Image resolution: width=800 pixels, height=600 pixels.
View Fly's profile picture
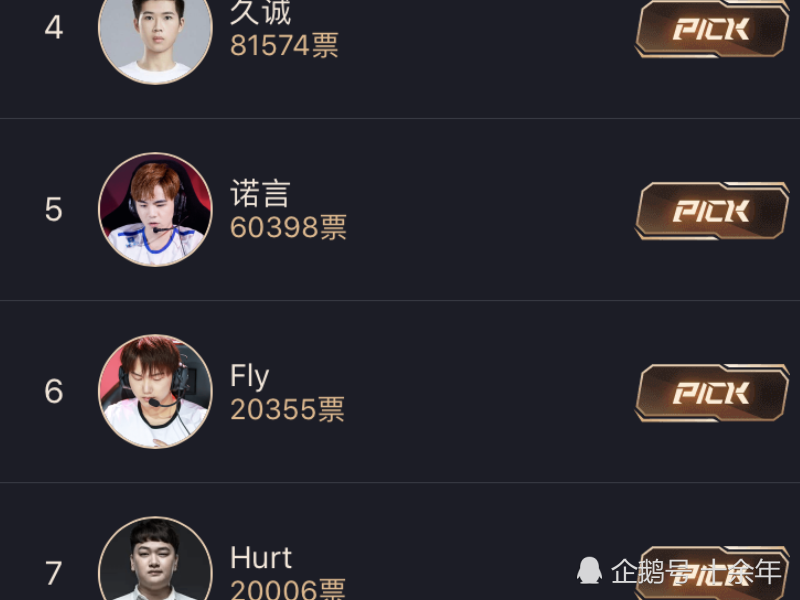tap(155, 391)
